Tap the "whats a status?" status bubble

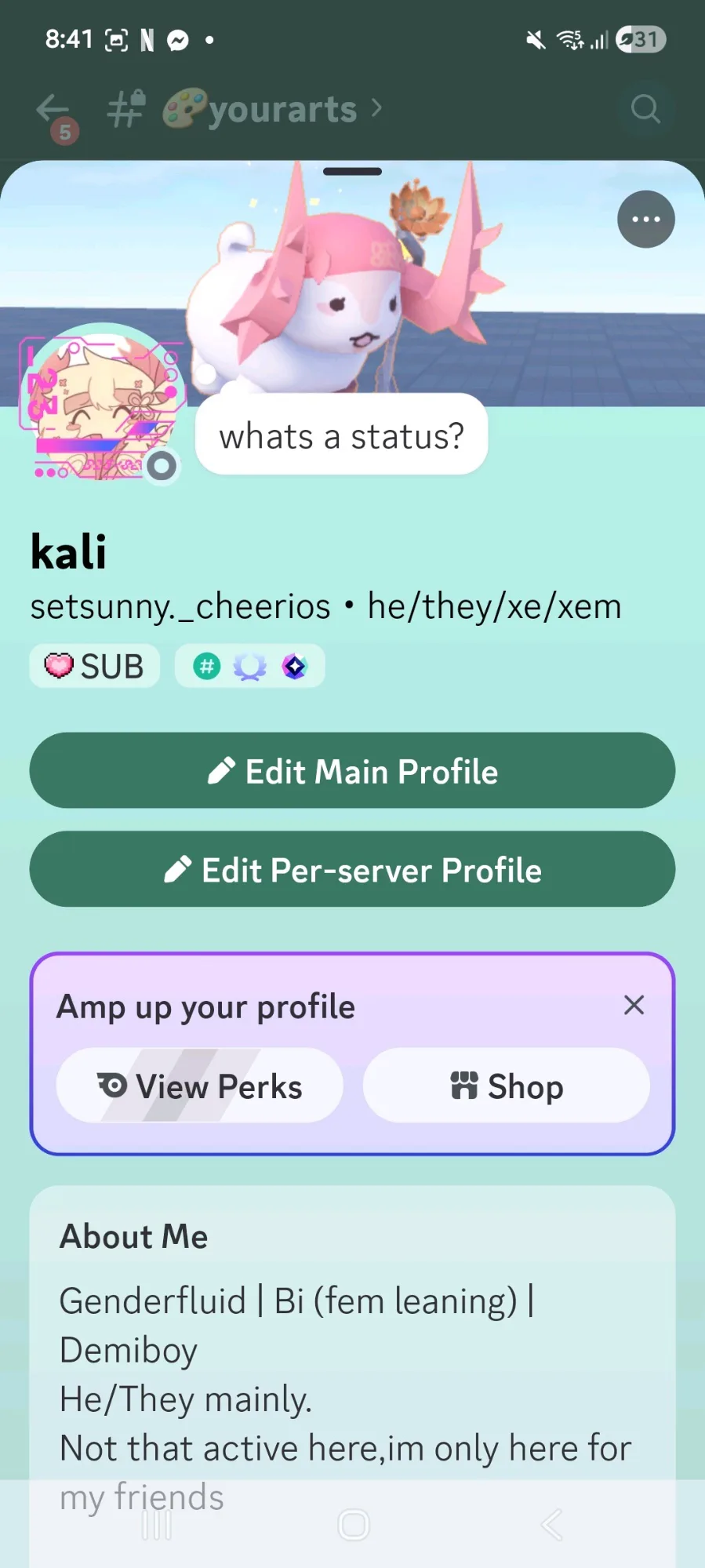pos(341,436)
